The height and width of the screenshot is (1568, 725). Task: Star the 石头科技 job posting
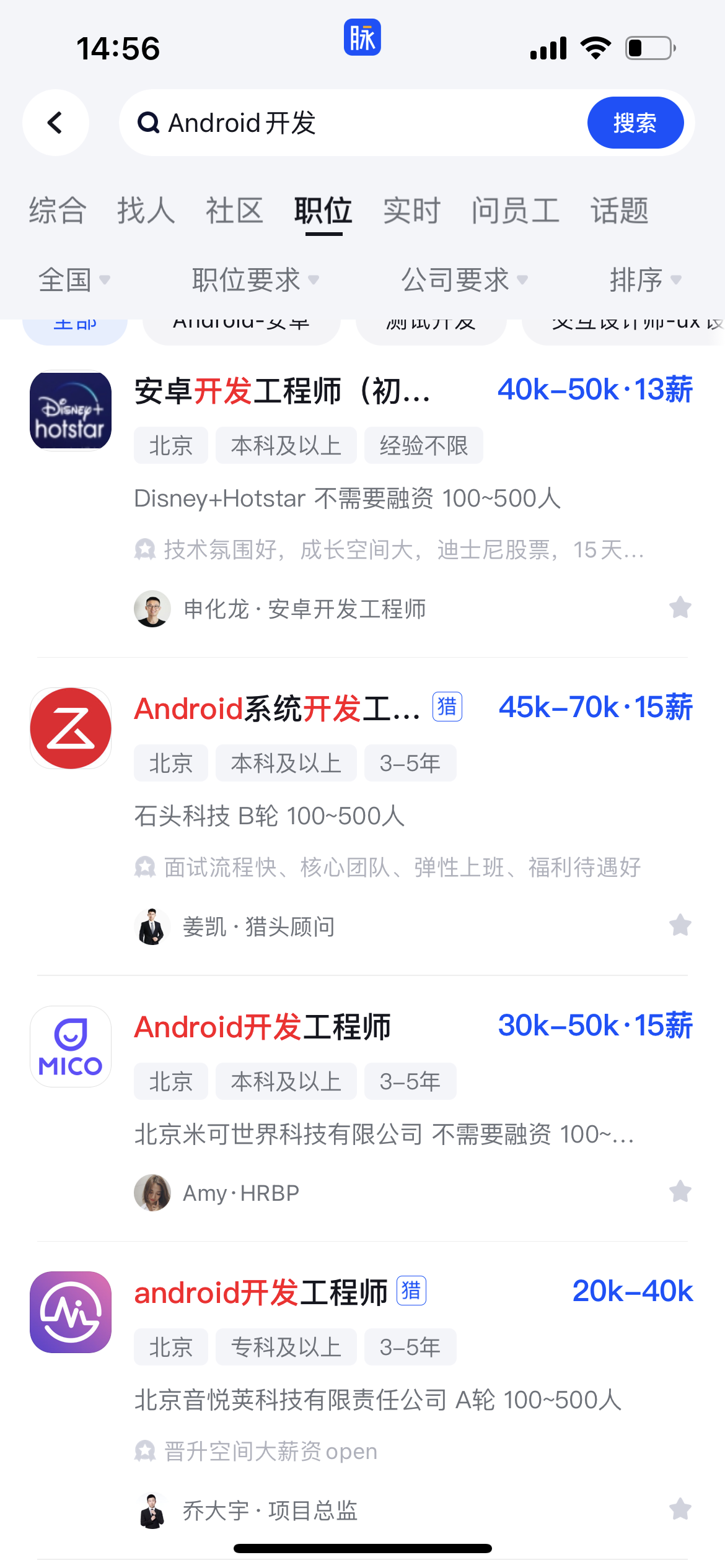pyautogui.click(x=680, y=926)
